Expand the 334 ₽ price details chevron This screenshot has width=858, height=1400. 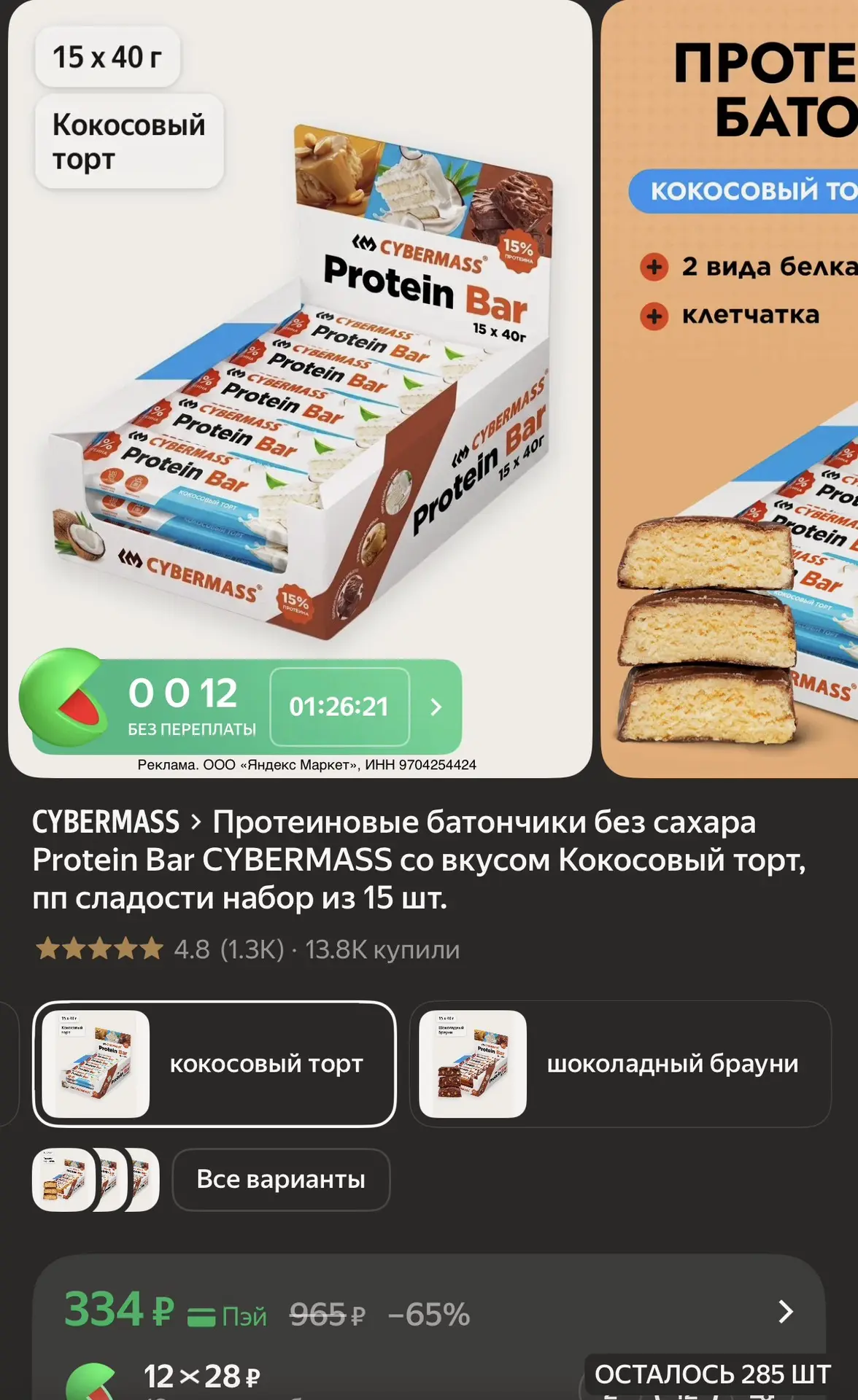click(x=785, y=1311)
